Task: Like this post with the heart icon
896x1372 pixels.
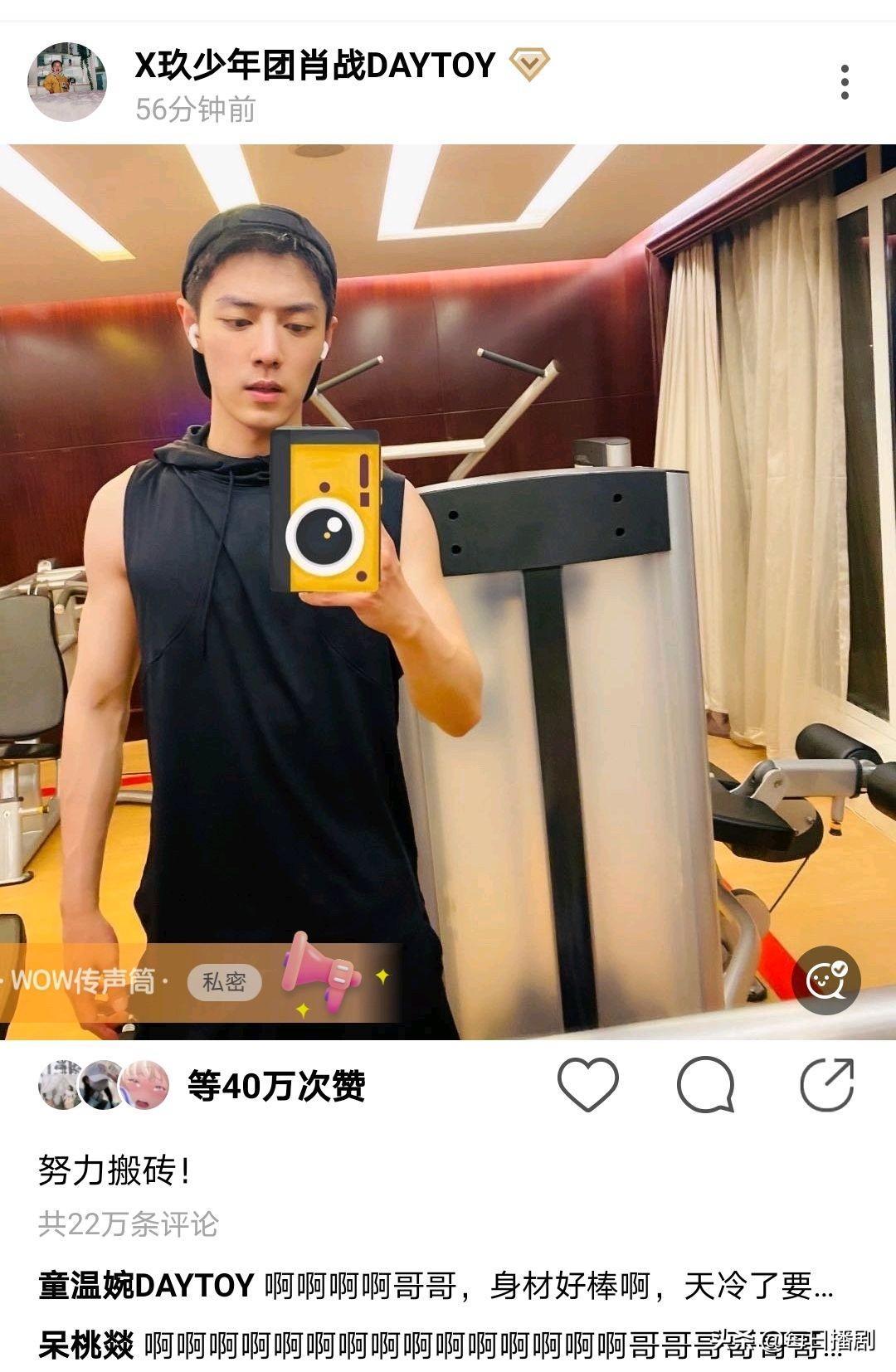Action: click(587, 1084)
